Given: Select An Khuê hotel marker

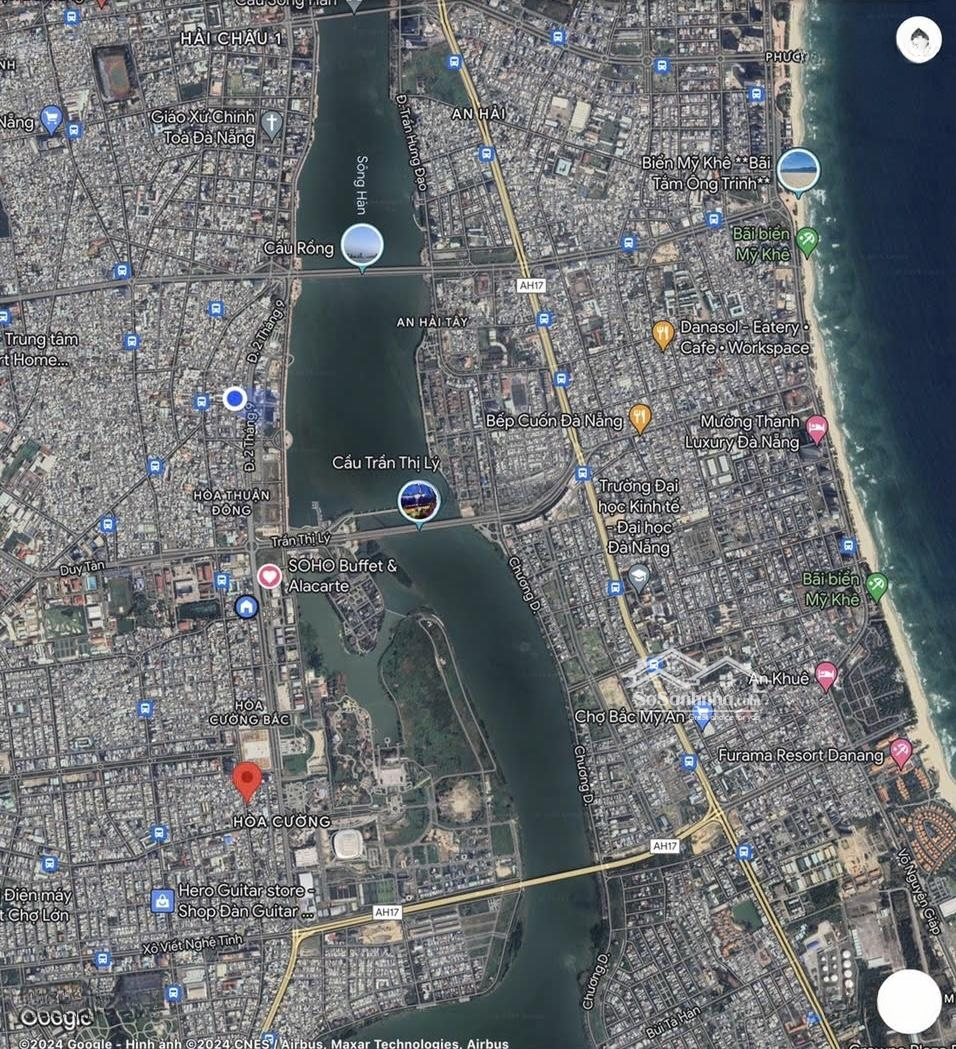Looking at the screenshot, I should point(826,675).
